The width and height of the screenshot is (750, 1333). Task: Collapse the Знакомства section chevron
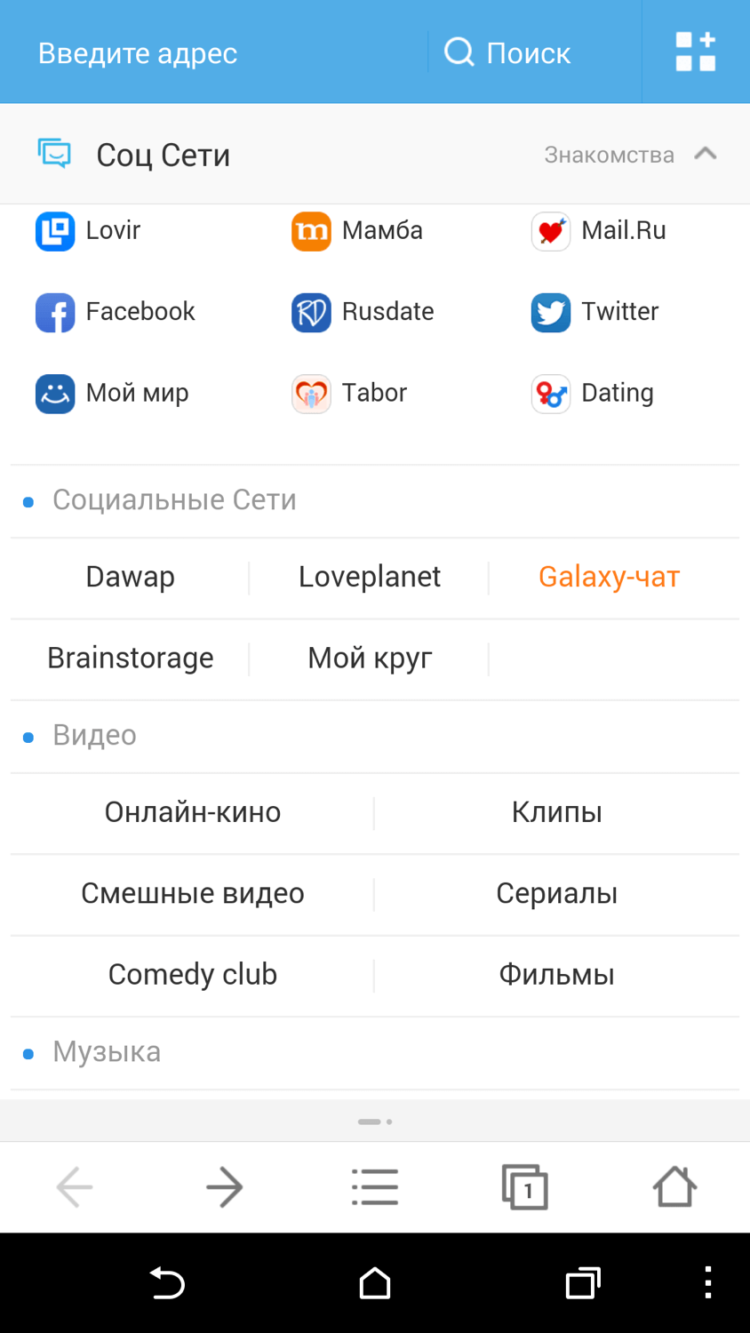coord(707,154)
